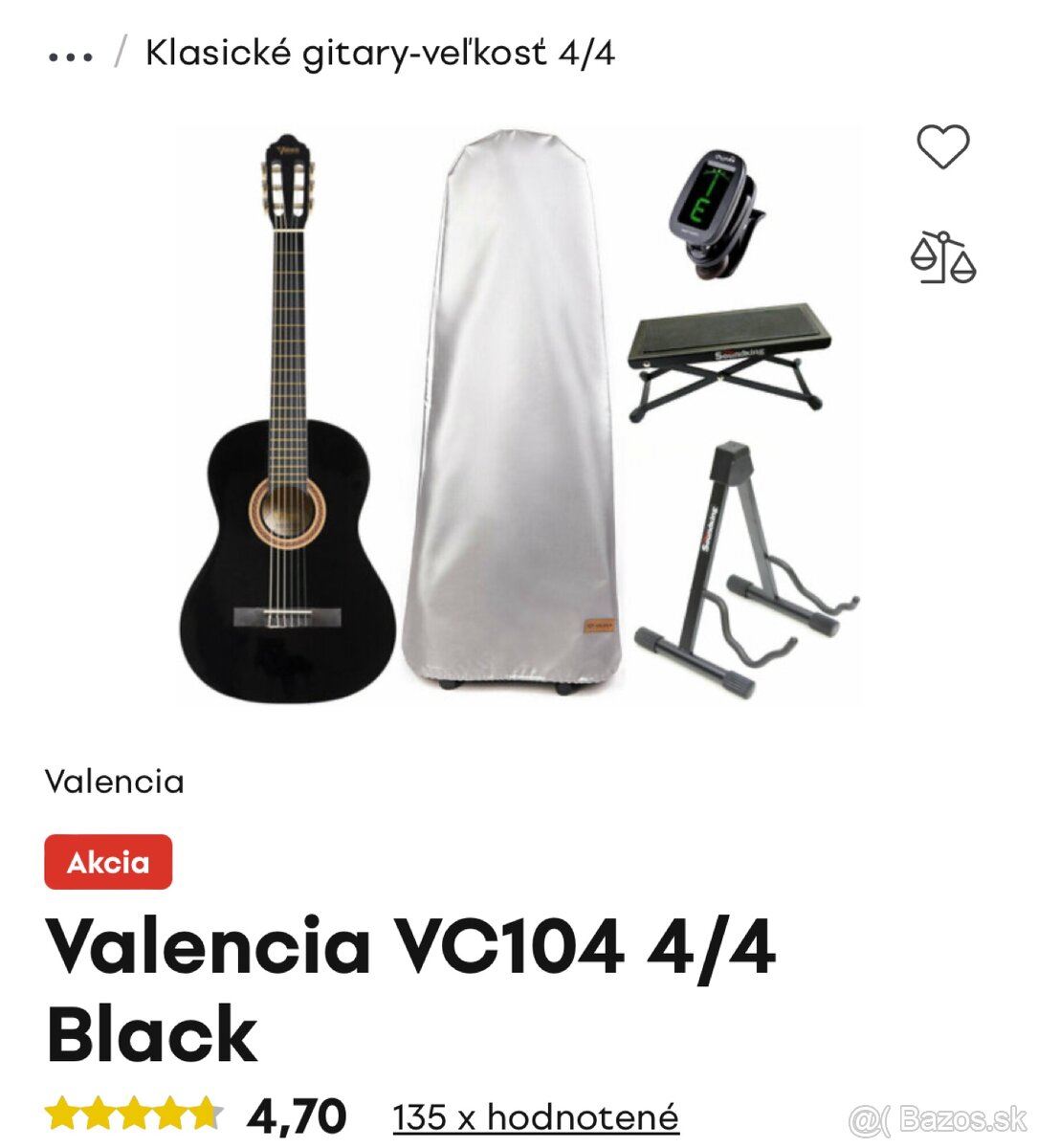Viewport: 1038px width, 1148px height.
Task: Open the Valencia brand page
Action: [x=114, y=782]
